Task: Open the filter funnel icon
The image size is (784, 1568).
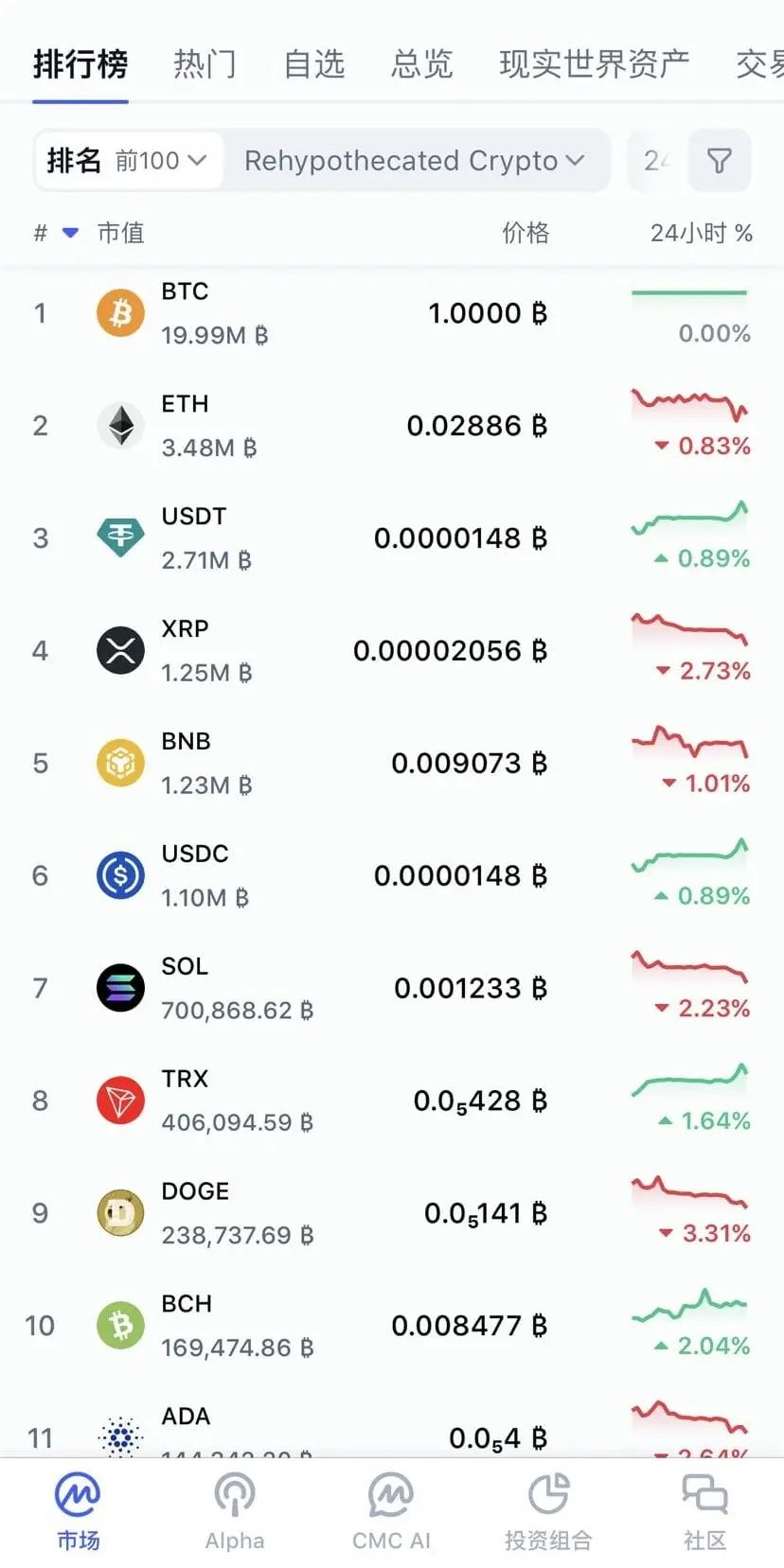Action: pyautogui.click(x=719, y=161)
